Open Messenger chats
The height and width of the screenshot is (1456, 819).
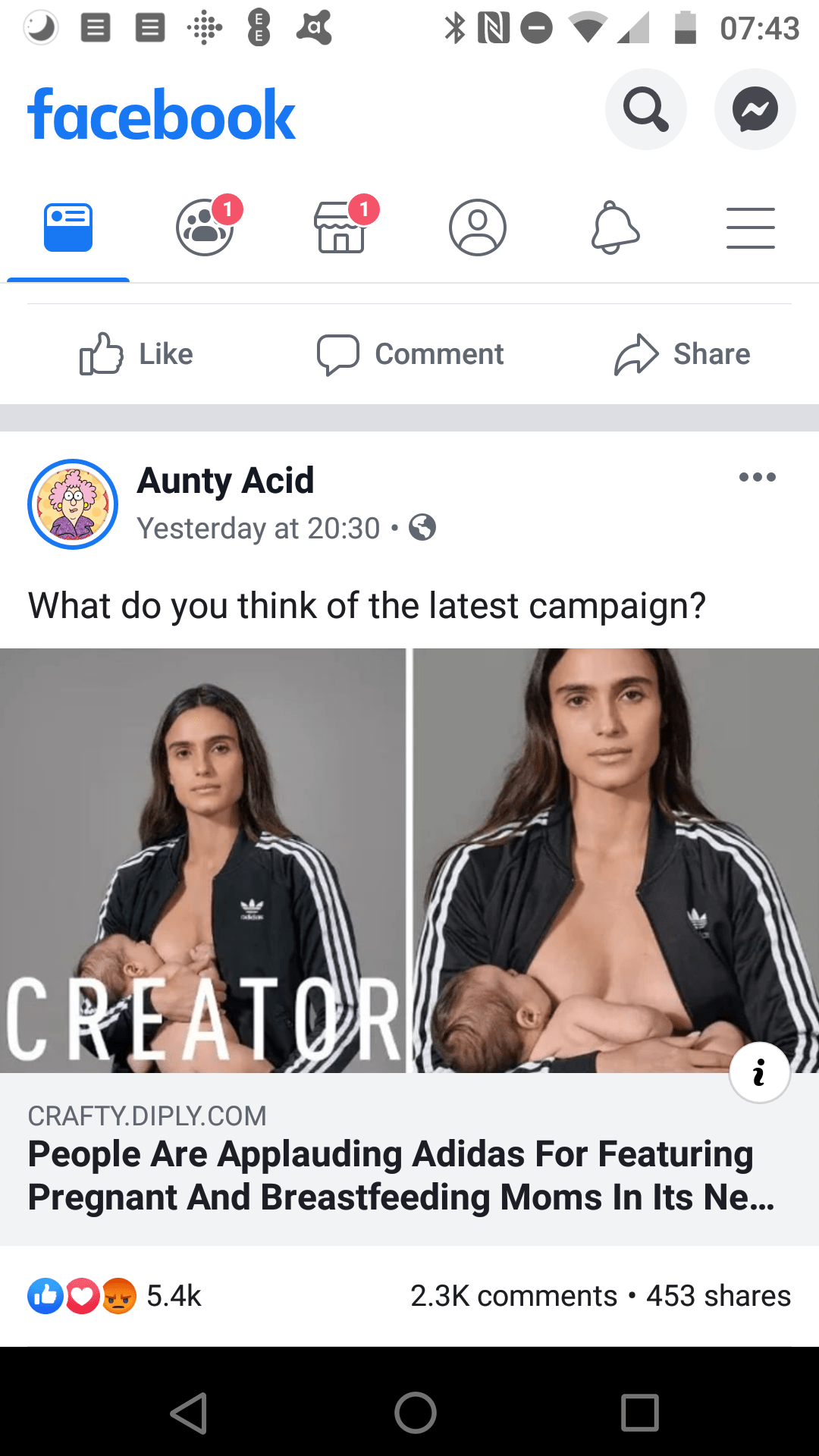click(755, 109)
